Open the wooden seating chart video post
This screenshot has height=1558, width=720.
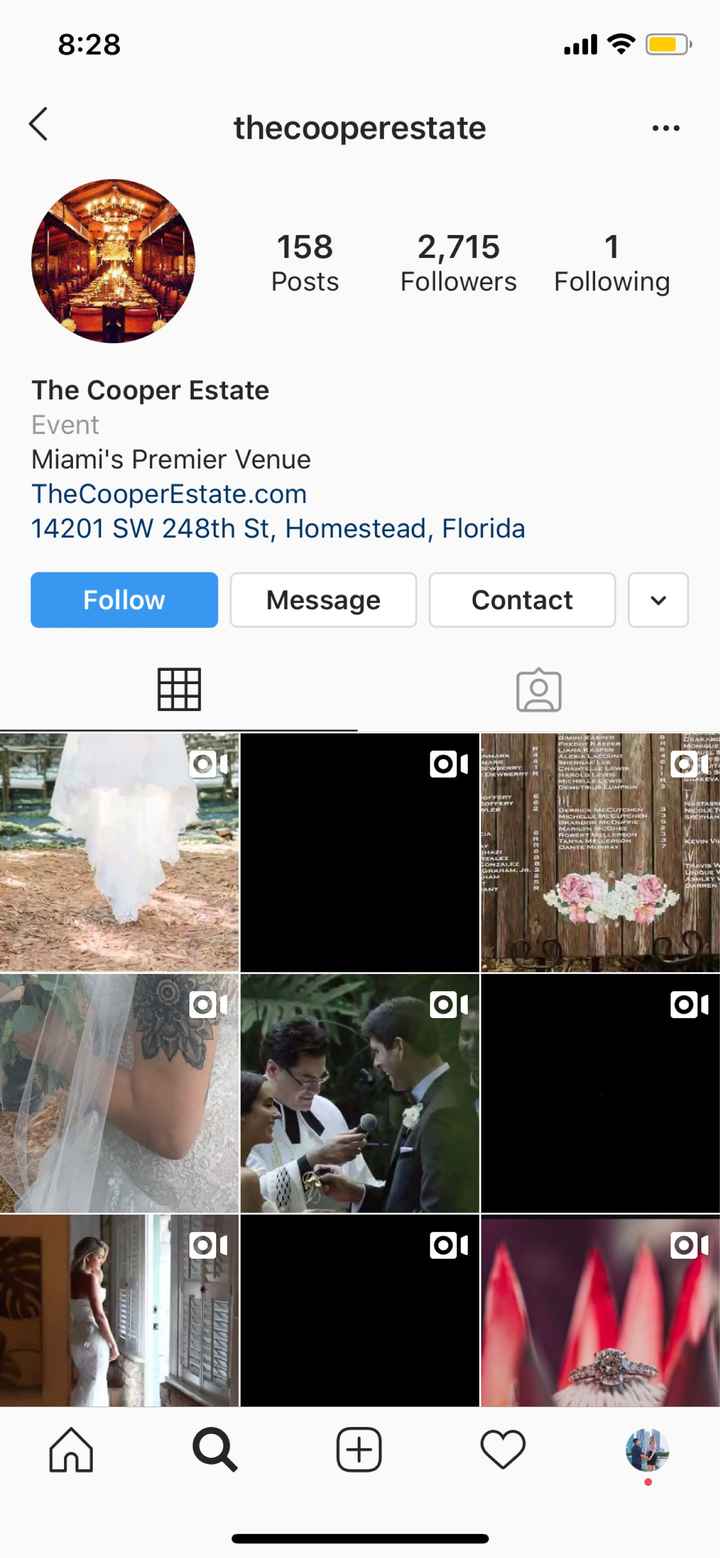point(600,852)
